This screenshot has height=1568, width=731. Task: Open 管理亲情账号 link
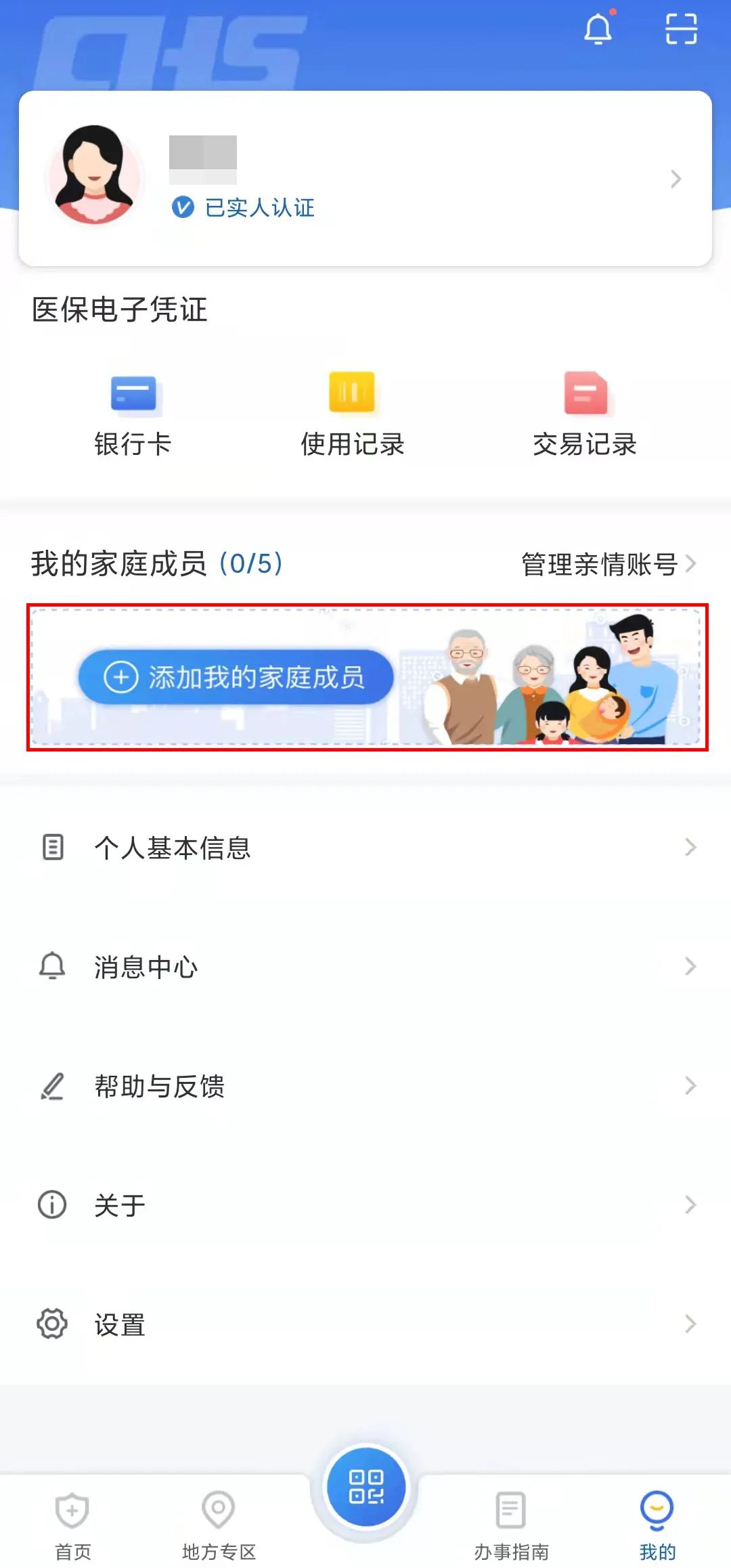tap(608, 564)
